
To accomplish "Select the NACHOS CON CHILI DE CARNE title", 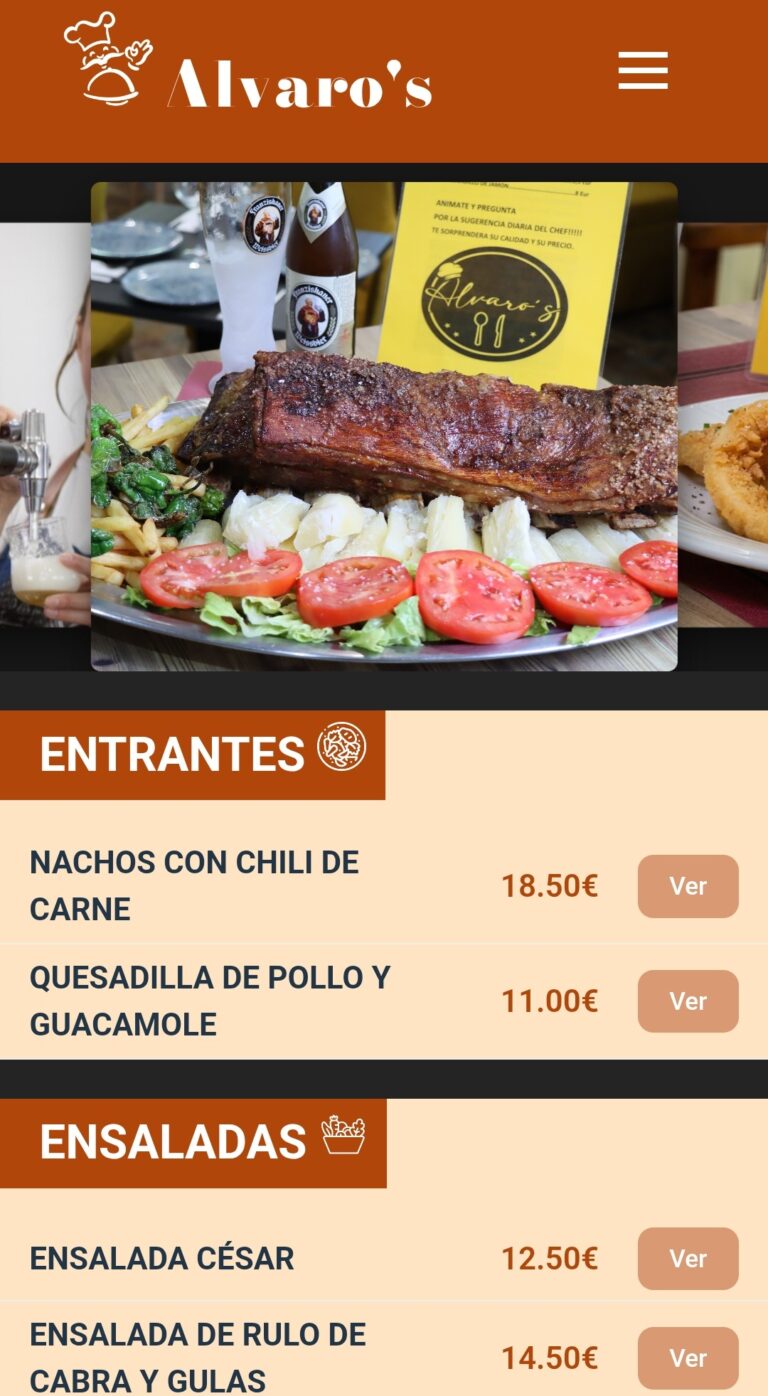I will [x=193, y=886].
